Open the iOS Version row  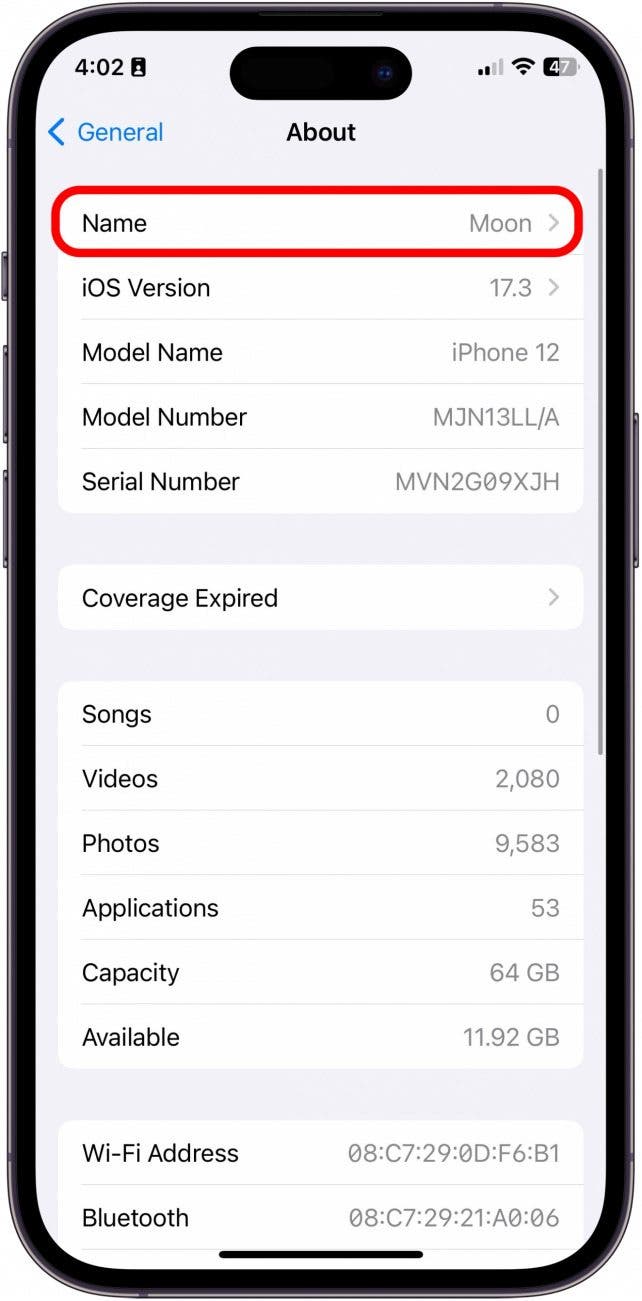320,288
